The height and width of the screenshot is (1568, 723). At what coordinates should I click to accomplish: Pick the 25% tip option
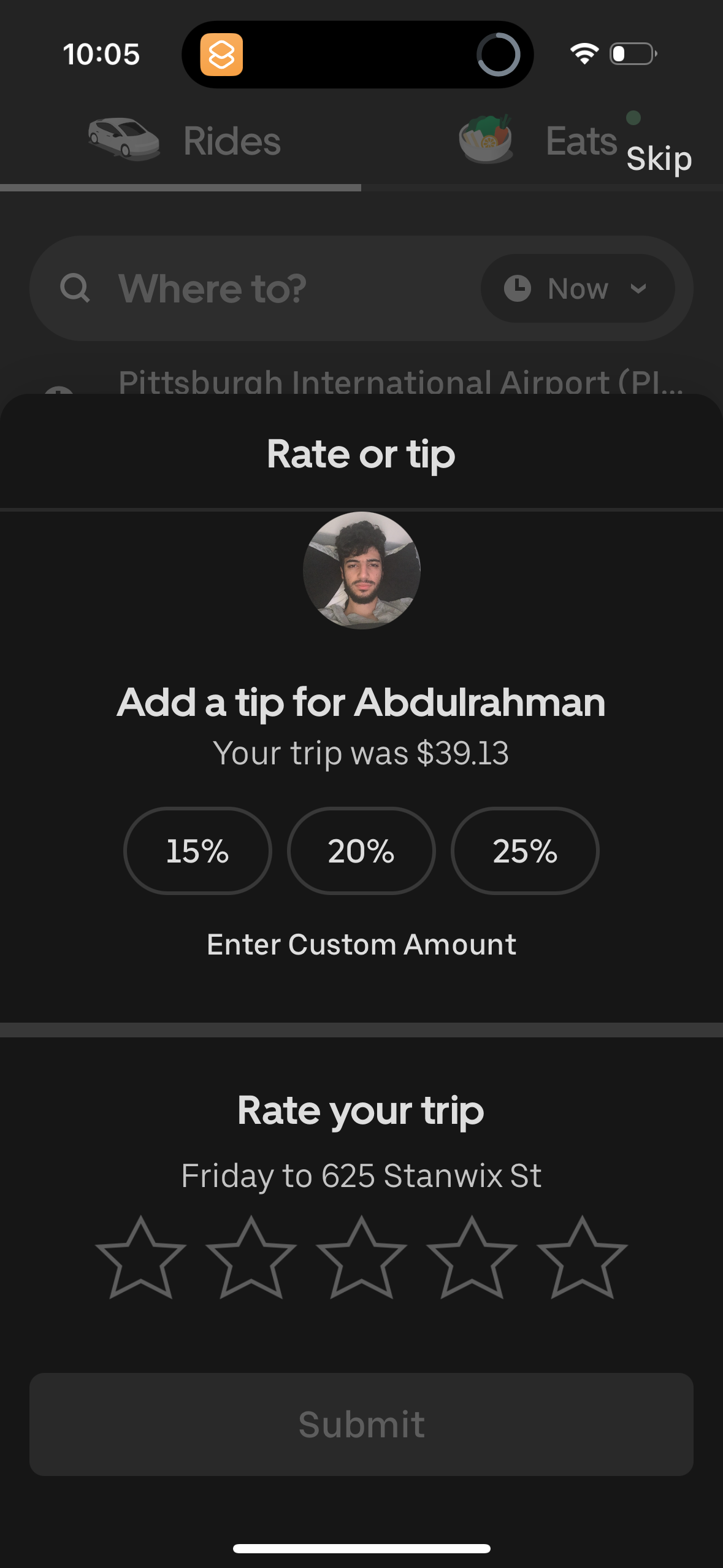click(525, 851)
